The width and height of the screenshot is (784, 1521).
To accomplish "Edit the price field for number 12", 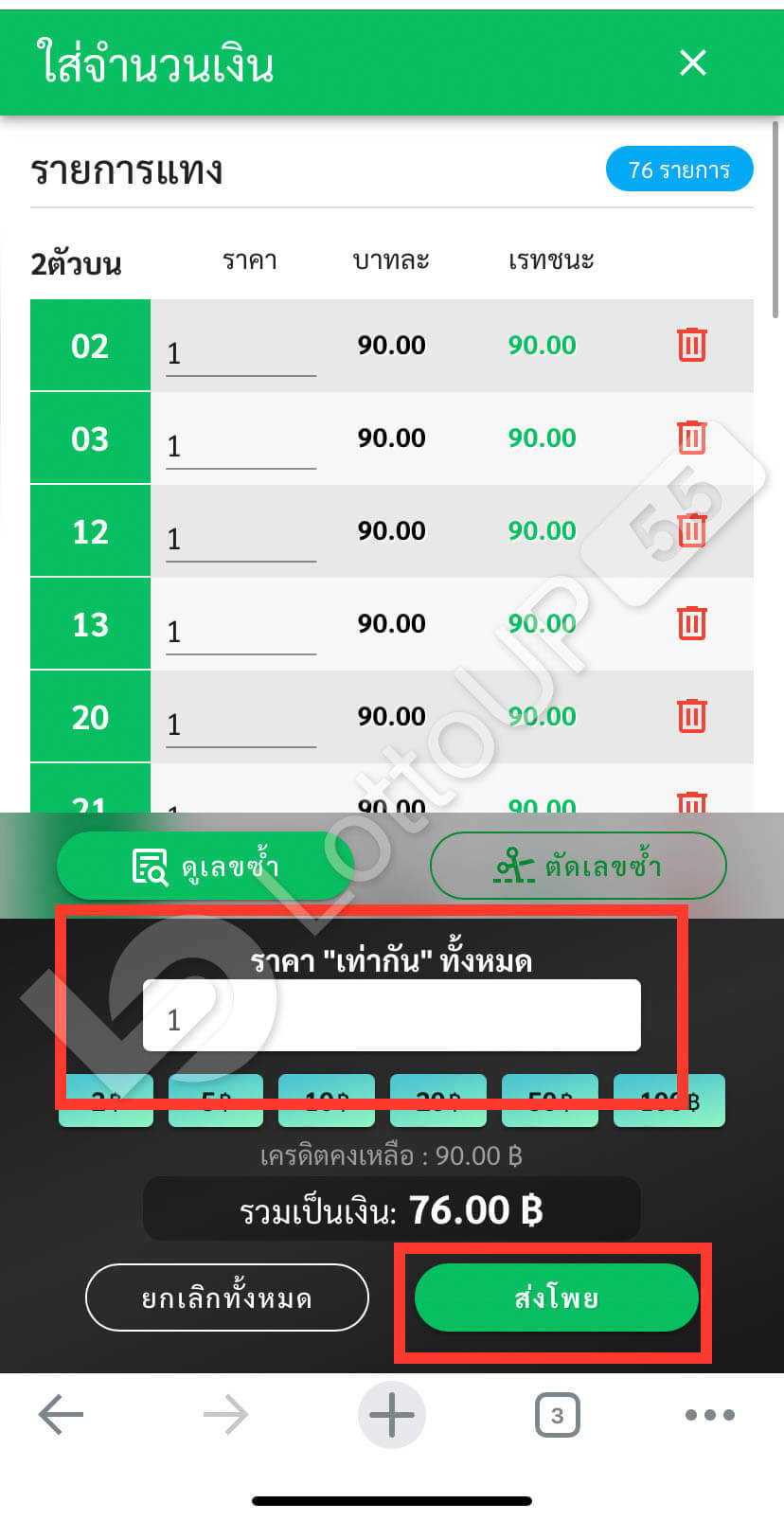I will click(x=241, y=540).
